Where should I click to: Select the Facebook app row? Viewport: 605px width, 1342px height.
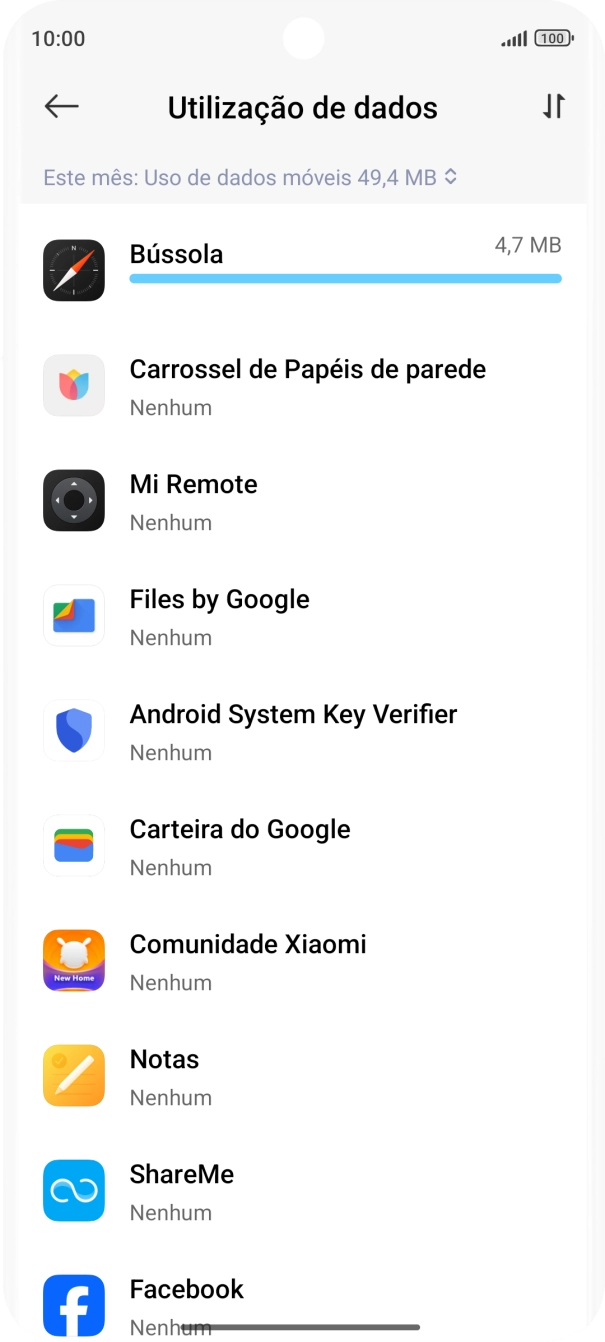[x=302, y=1300]
